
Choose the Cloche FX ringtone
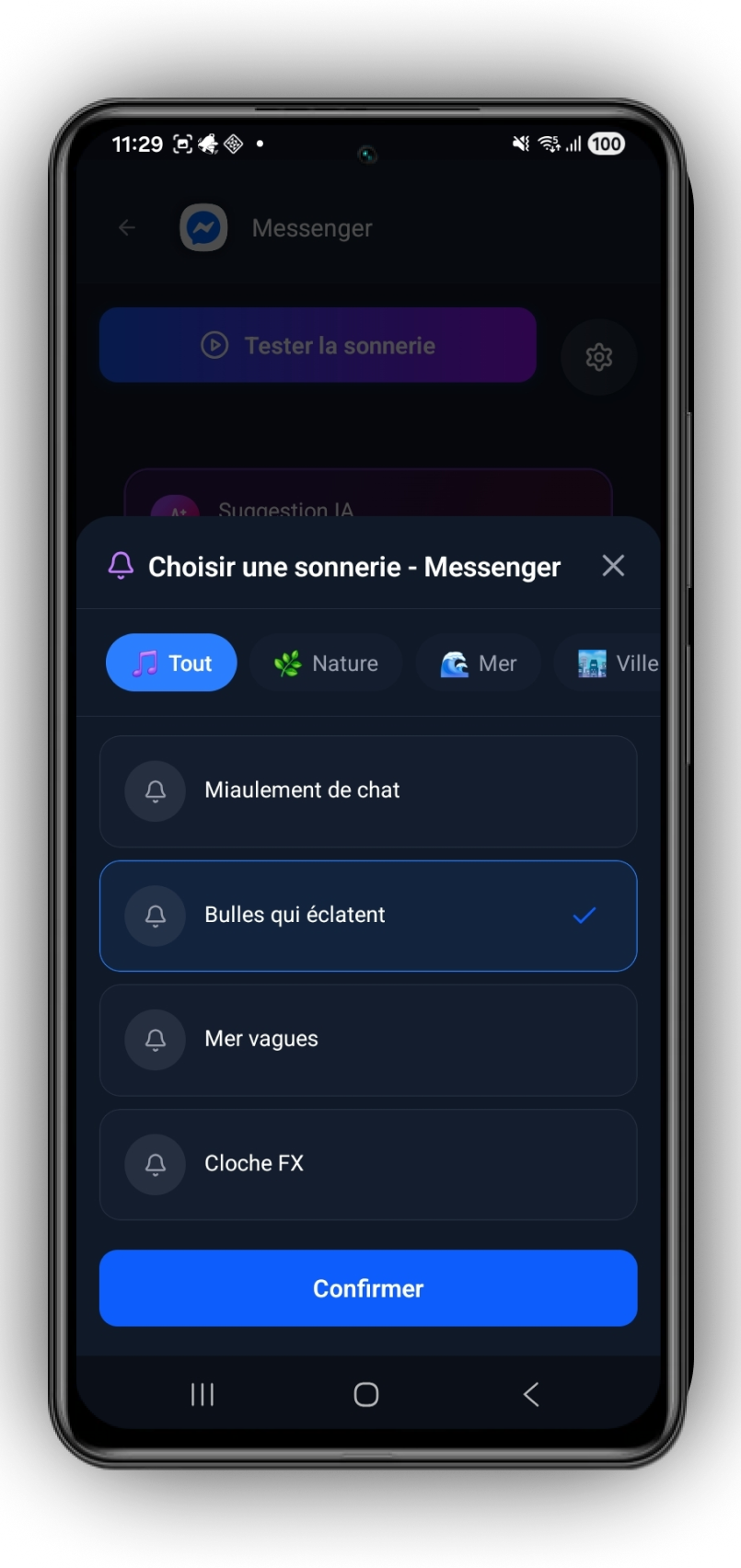point(368,1164)
